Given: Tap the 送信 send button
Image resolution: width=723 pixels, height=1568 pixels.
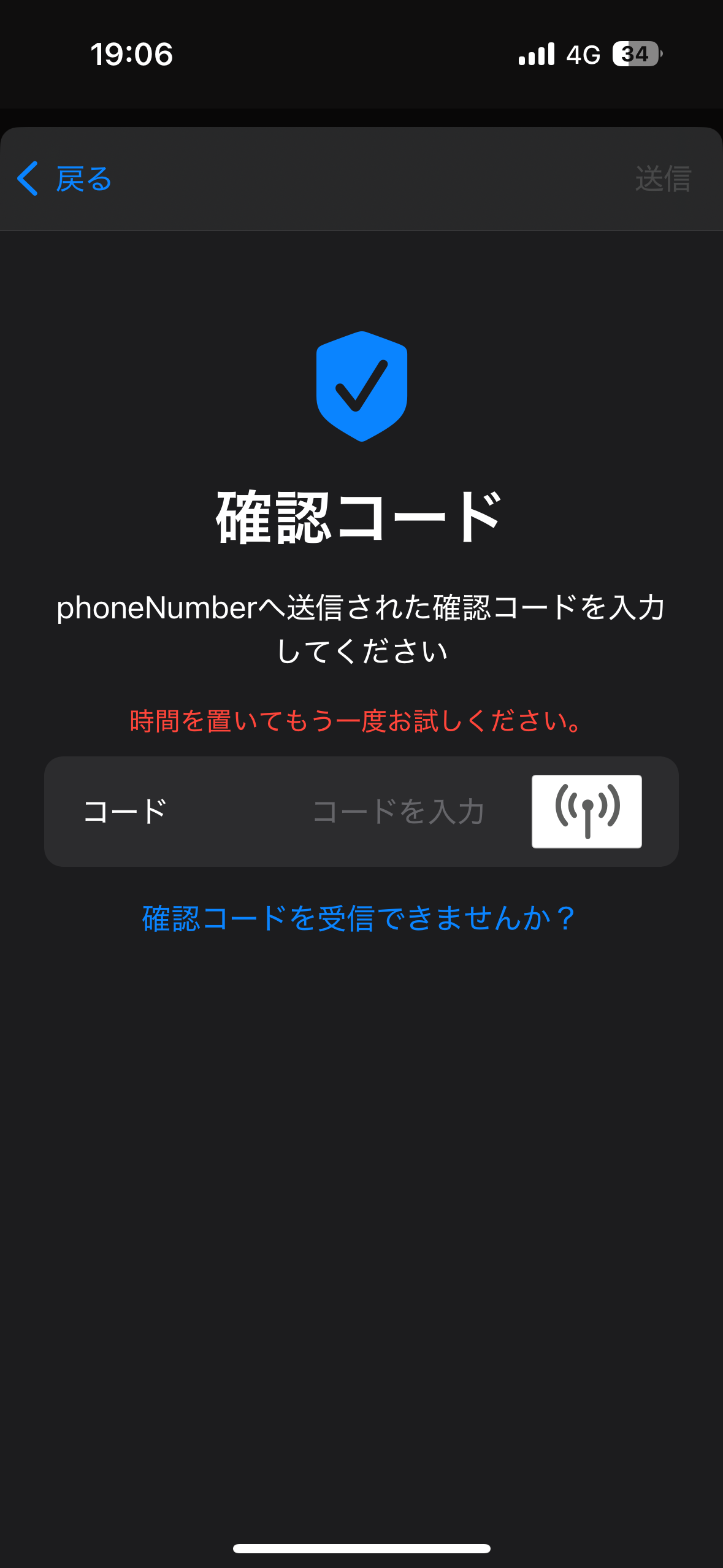Looking at the screenshot, I should [x=662, y=179].
